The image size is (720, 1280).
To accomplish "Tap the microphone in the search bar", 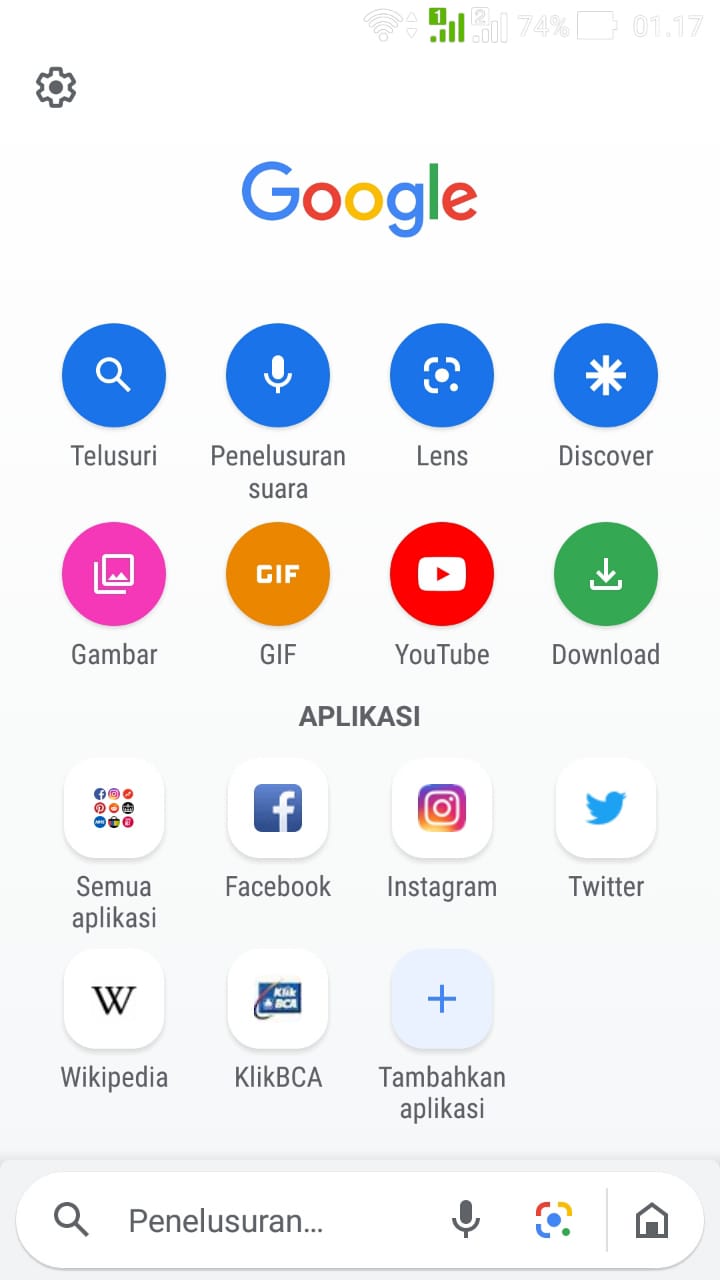I will [x=465, y=1220].
